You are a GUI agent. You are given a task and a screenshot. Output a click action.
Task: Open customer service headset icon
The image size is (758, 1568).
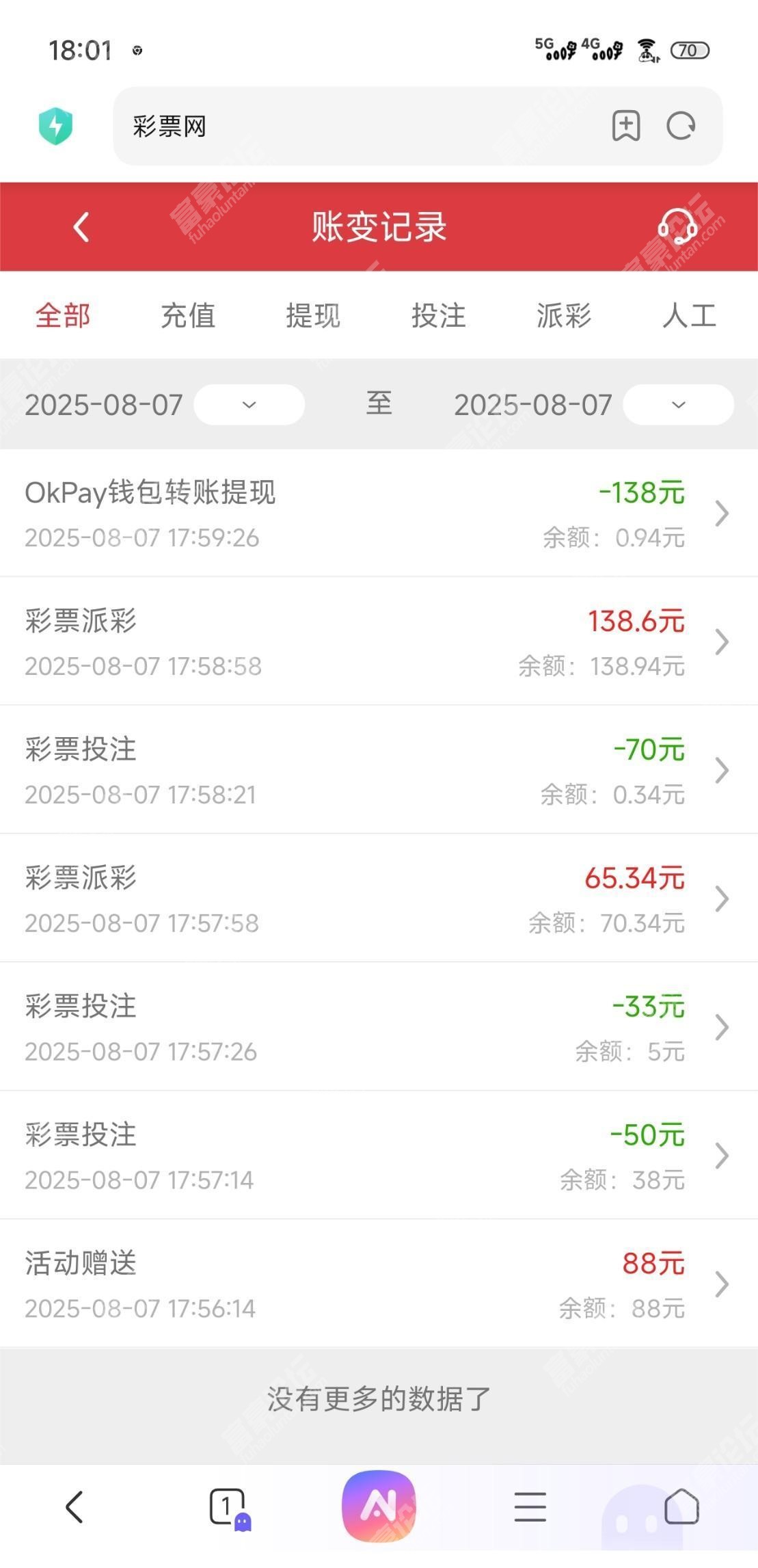pyautogui.click(x=677, y=227)
